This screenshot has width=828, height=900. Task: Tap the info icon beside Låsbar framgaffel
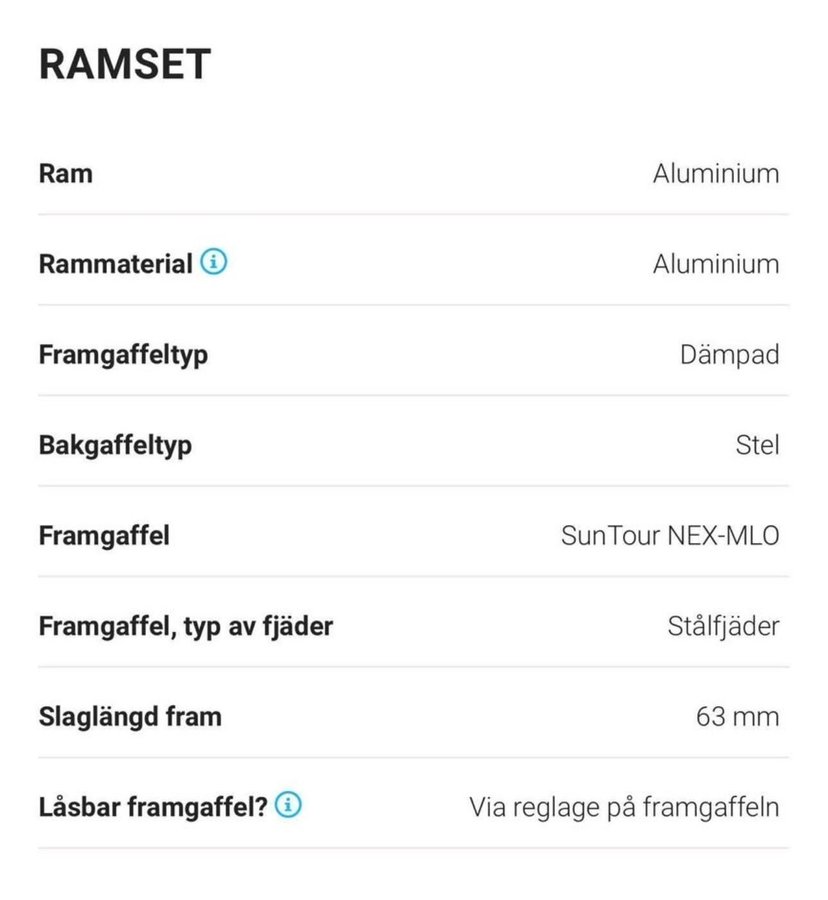[288, 805]
